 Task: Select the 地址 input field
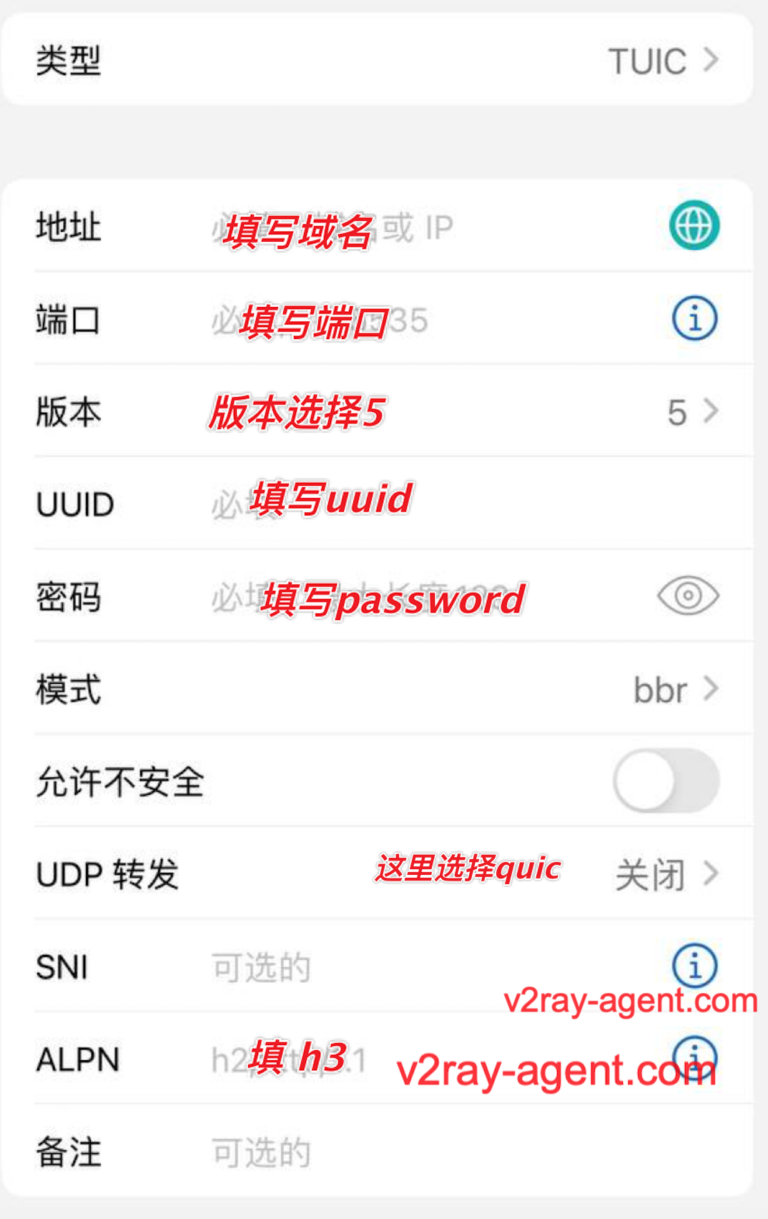(x=400, y=226)
